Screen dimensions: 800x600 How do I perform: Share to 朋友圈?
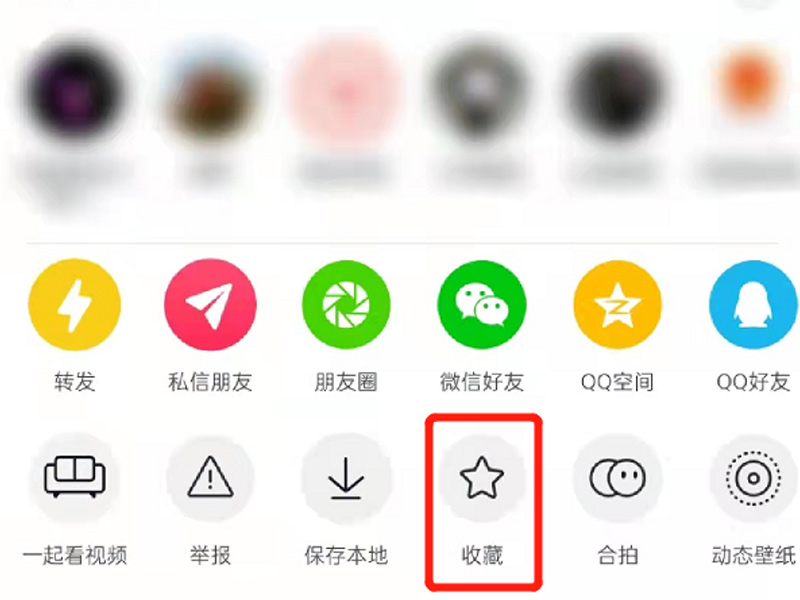coord(346,304)
